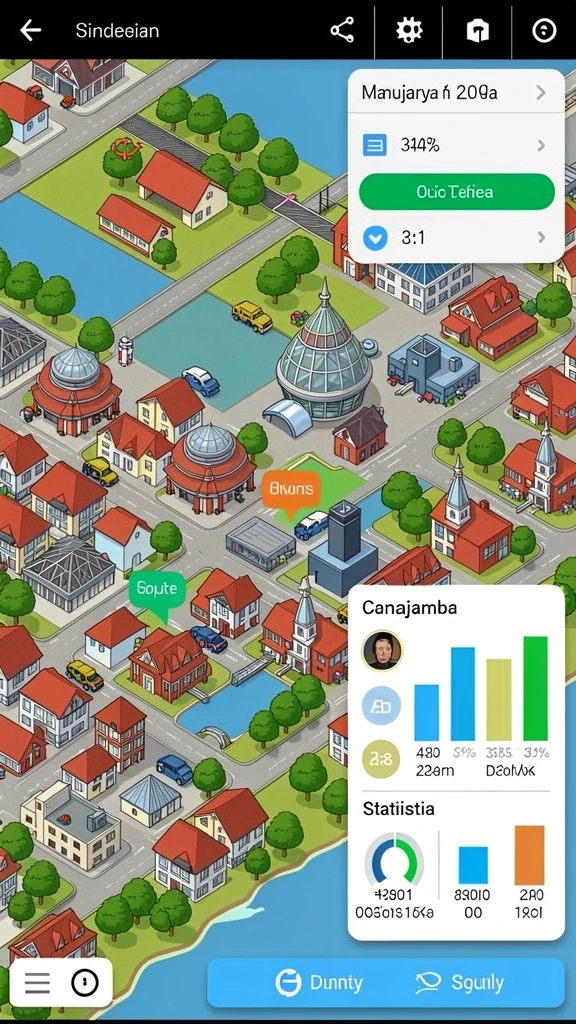The height and width of the screenshot is (1024, 576).
Task: Open the Manujarya row
Action: coord(455,93)
